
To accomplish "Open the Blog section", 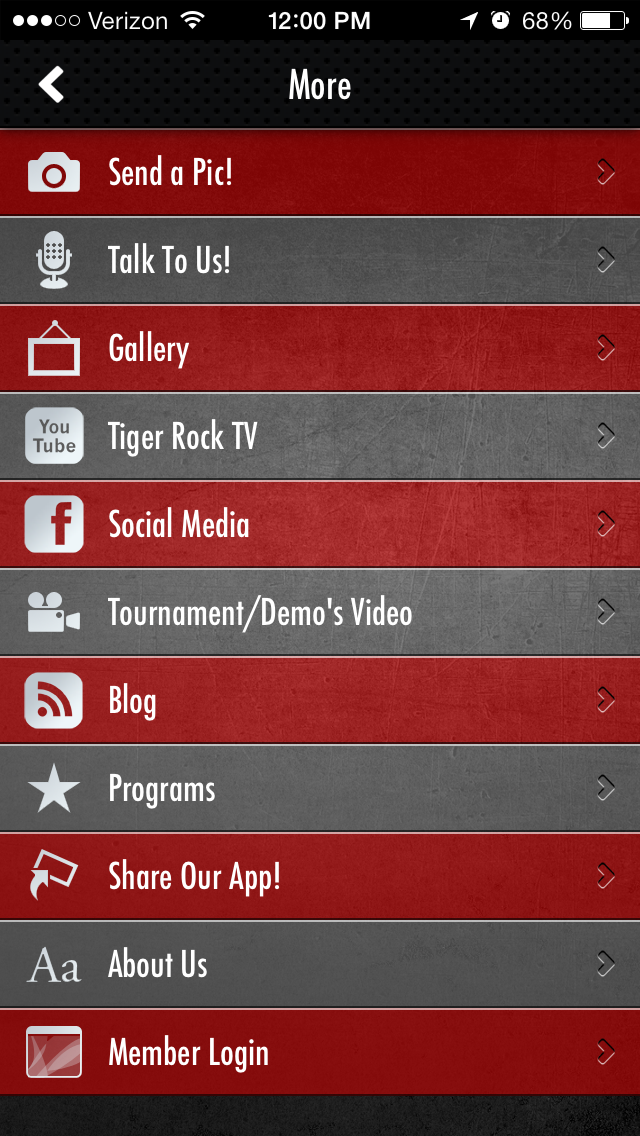I will 320,701.
